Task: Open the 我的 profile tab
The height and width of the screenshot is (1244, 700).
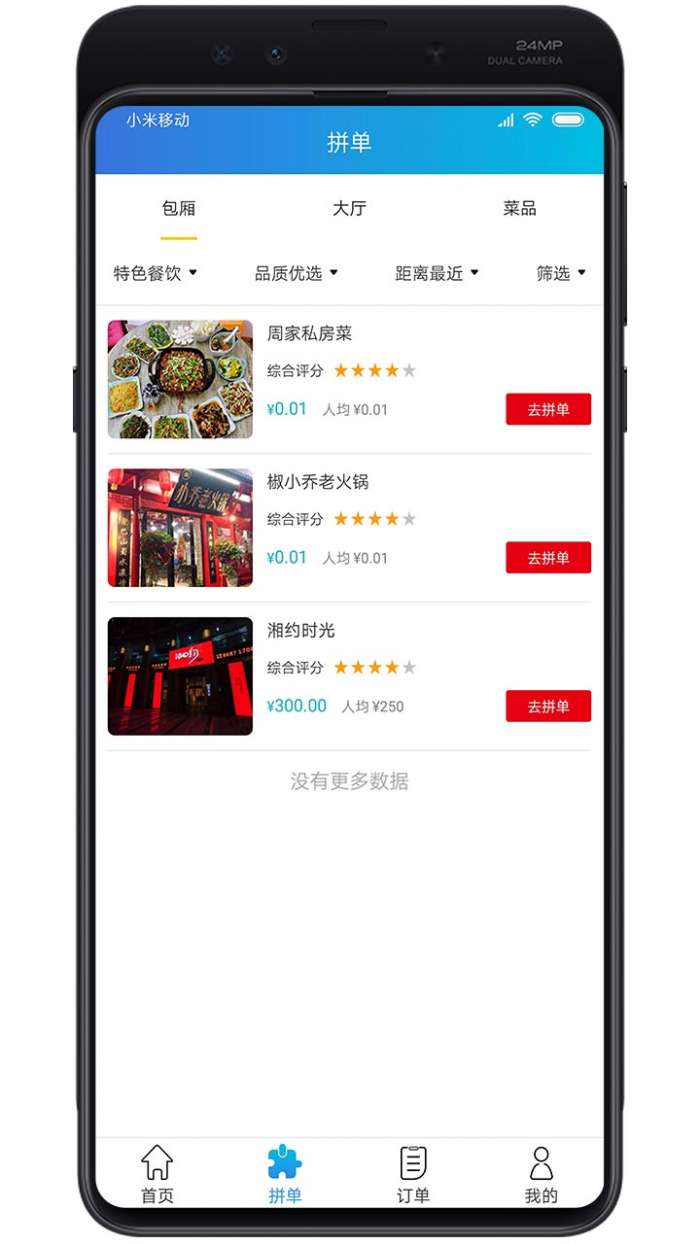Action: pyautogui.click(x=541, y=1174)
